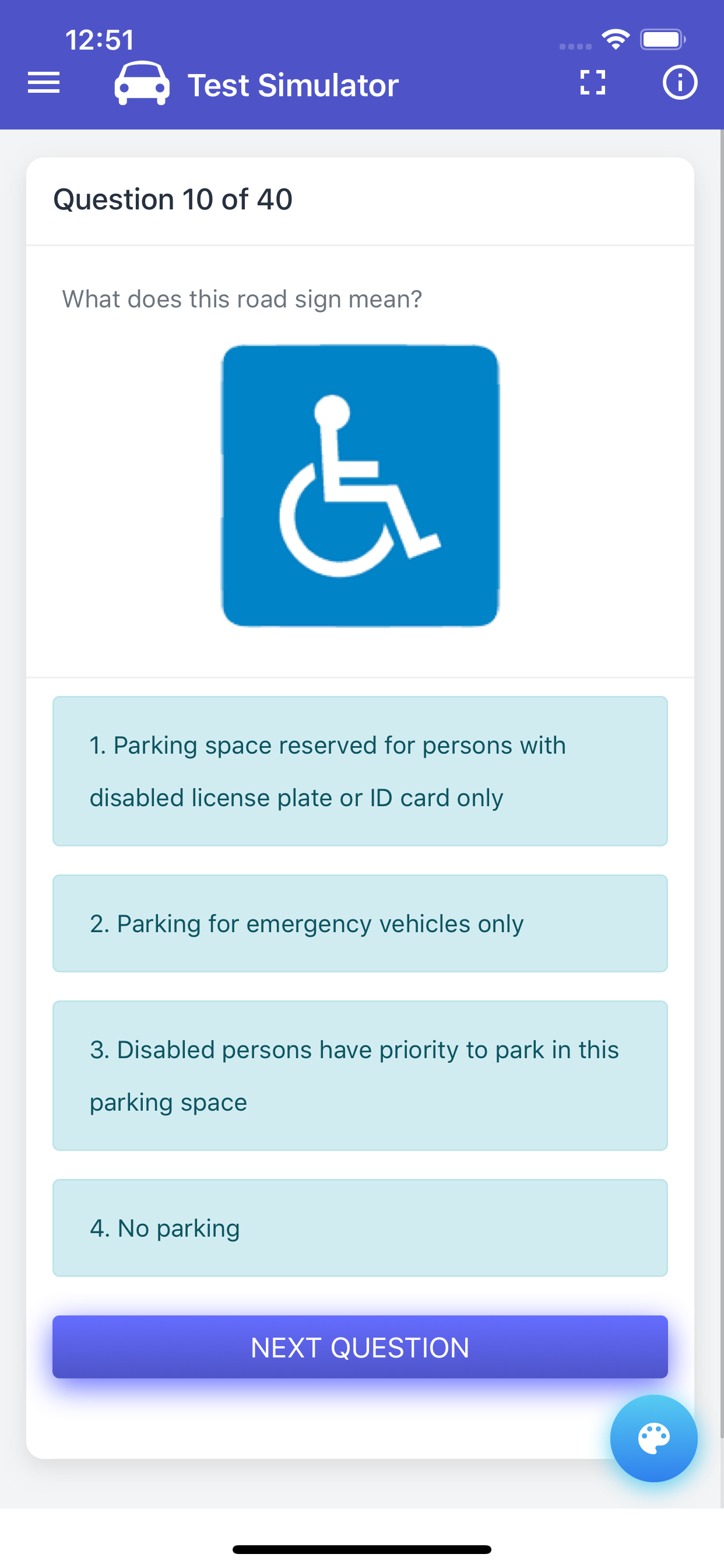Open the navigation hamburger menu
This screenshot has width=724, height=1568.
point(43,83)
